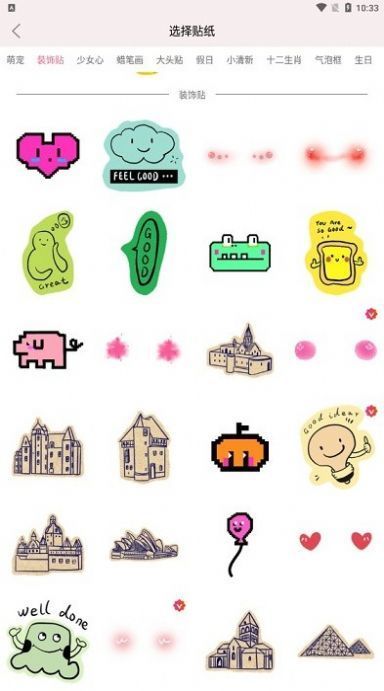Open the 少女心 sticker category
384x691 pixels.
click(x=90, y=60)
